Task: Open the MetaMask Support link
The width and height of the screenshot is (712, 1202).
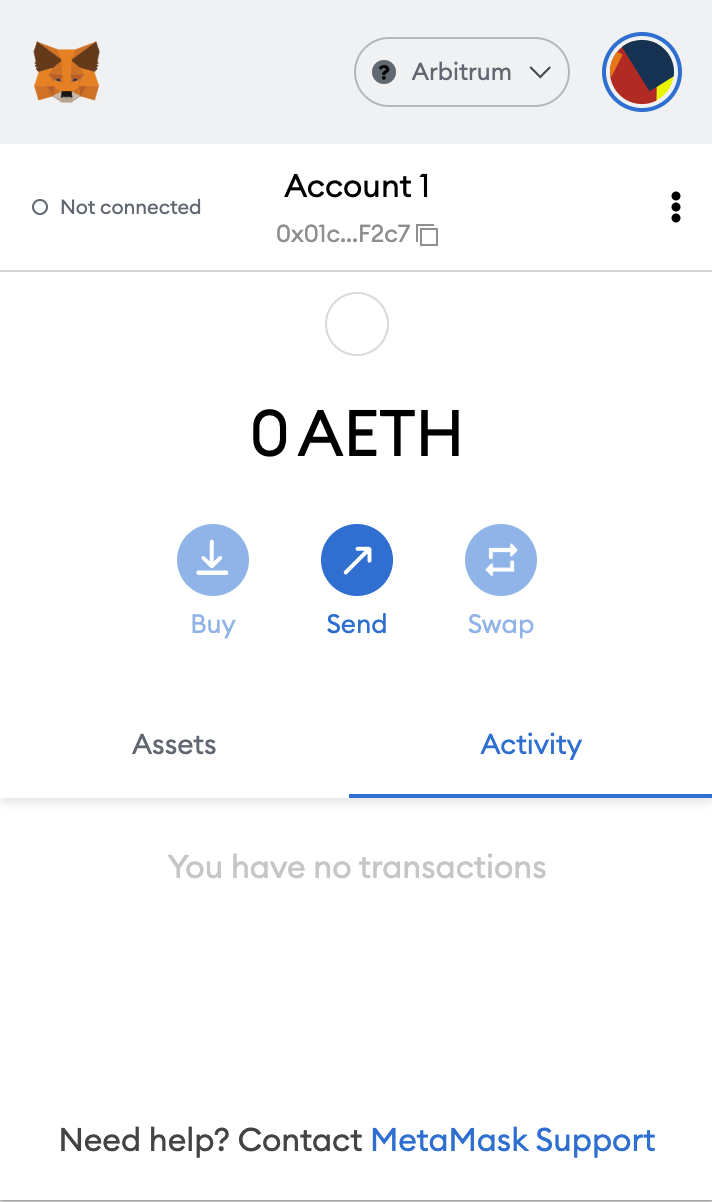Action: click(x=513, y=1140)
